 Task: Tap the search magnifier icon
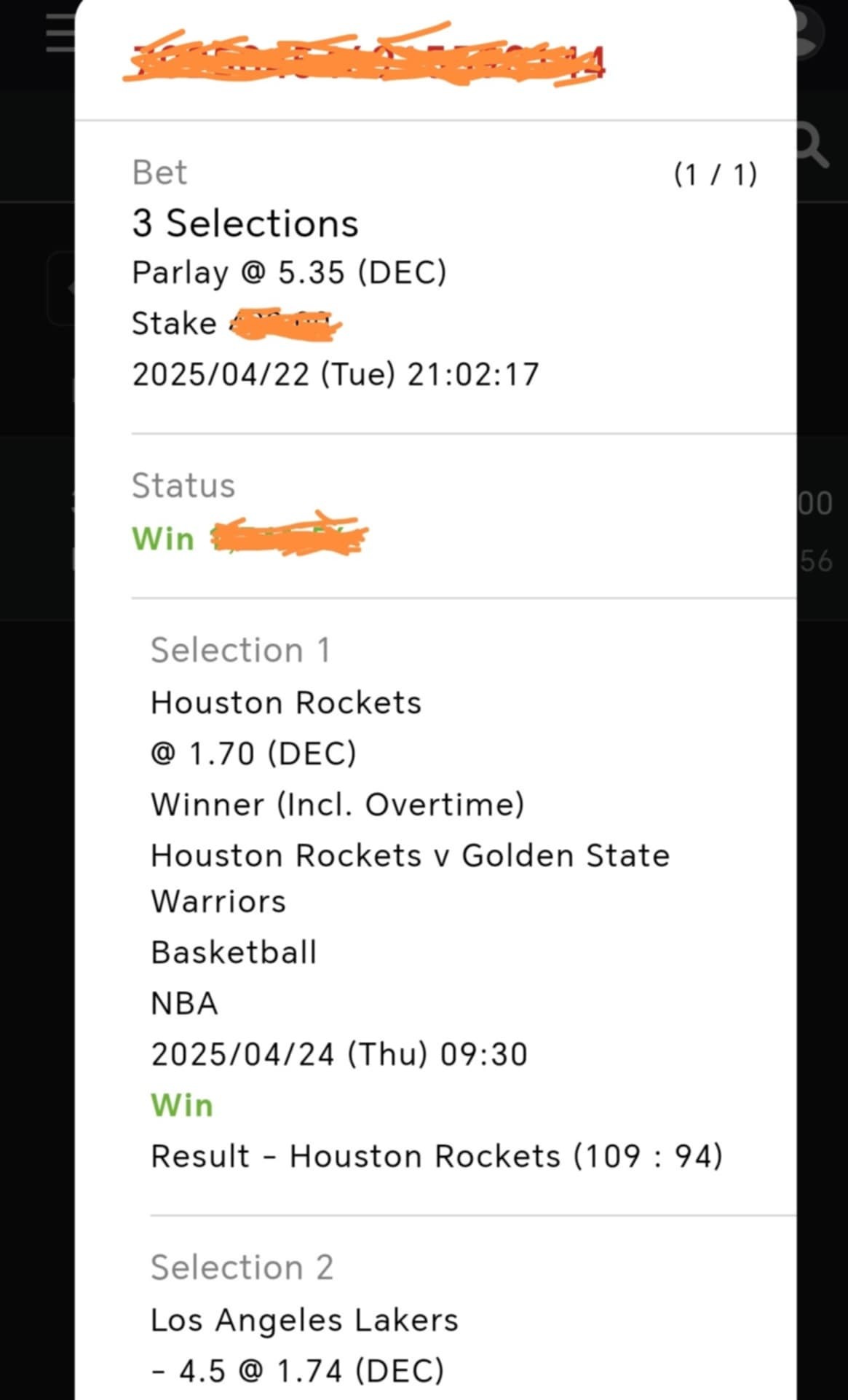[812, 146]
